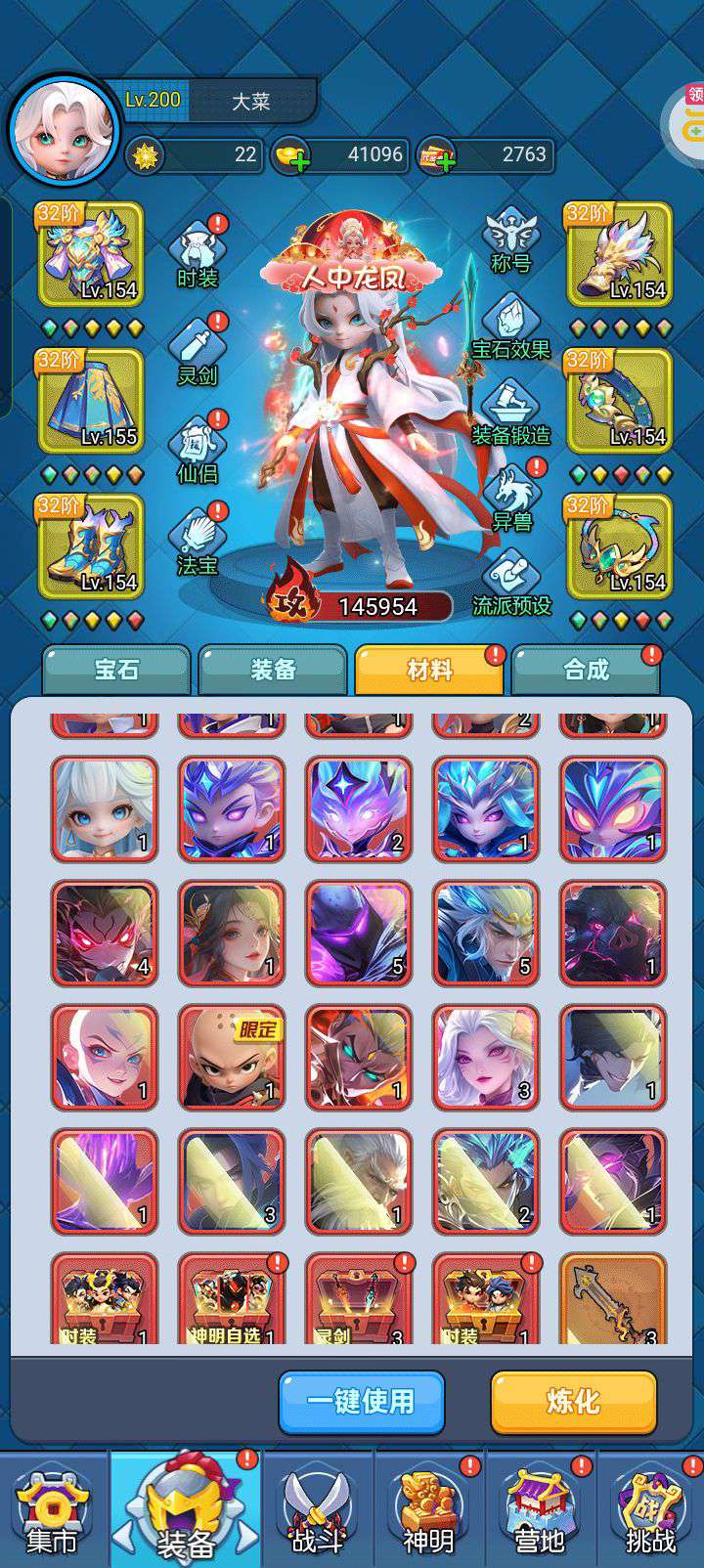Tap the 一键使用 button

point(361,1401)
